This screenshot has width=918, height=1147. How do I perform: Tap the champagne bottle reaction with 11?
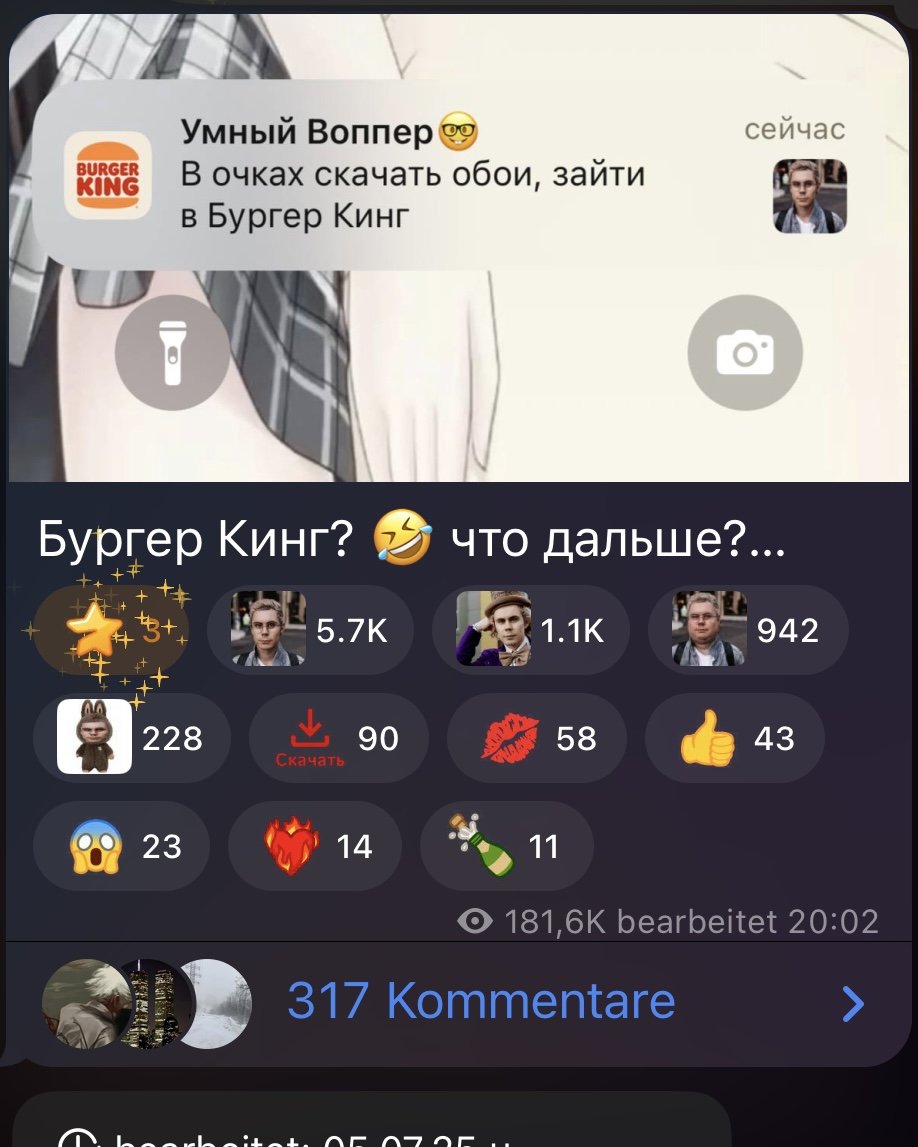point(507,847)
